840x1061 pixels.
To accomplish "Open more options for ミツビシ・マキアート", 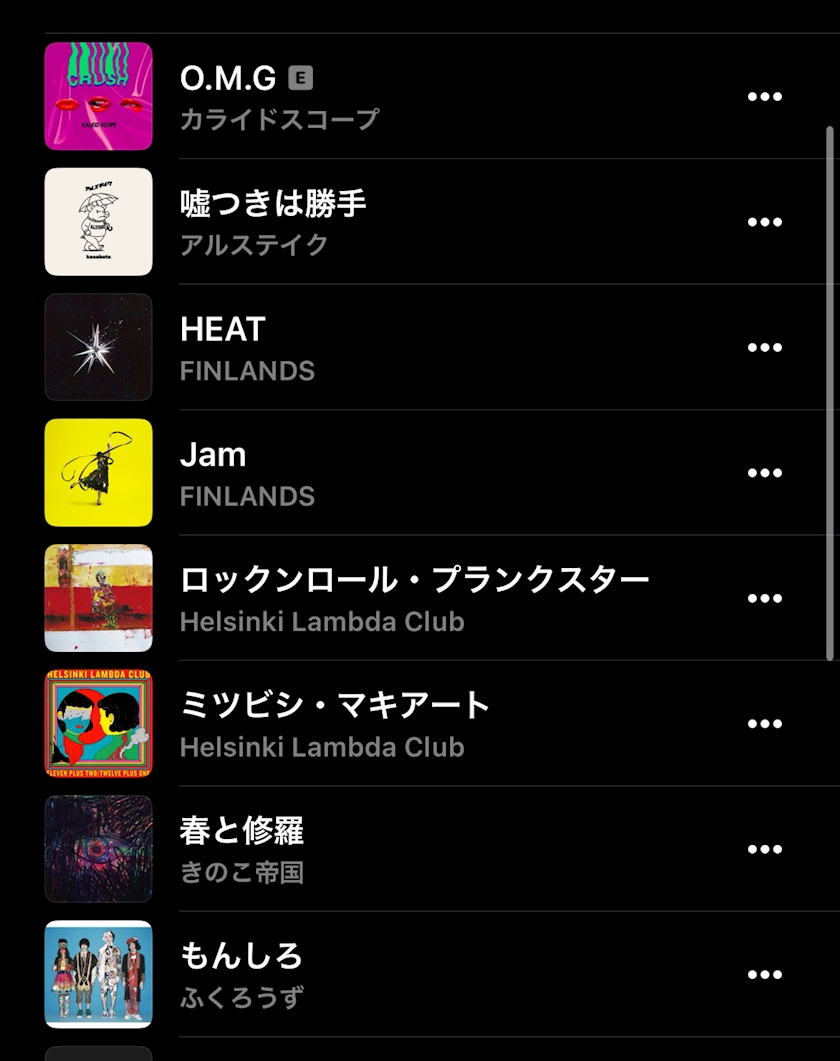I will [765, 724].
